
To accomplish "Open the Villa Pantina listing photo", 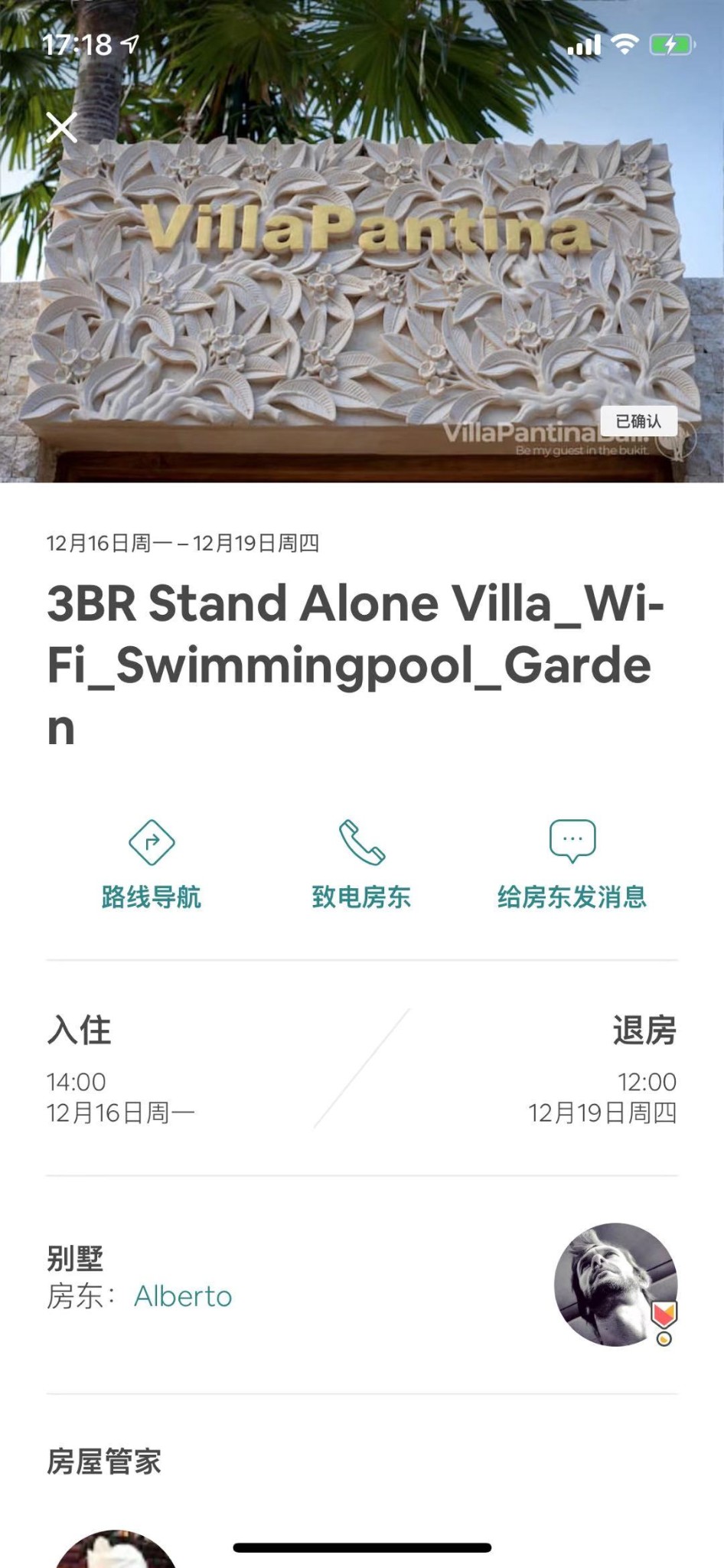I will click(x=361, y=291).
